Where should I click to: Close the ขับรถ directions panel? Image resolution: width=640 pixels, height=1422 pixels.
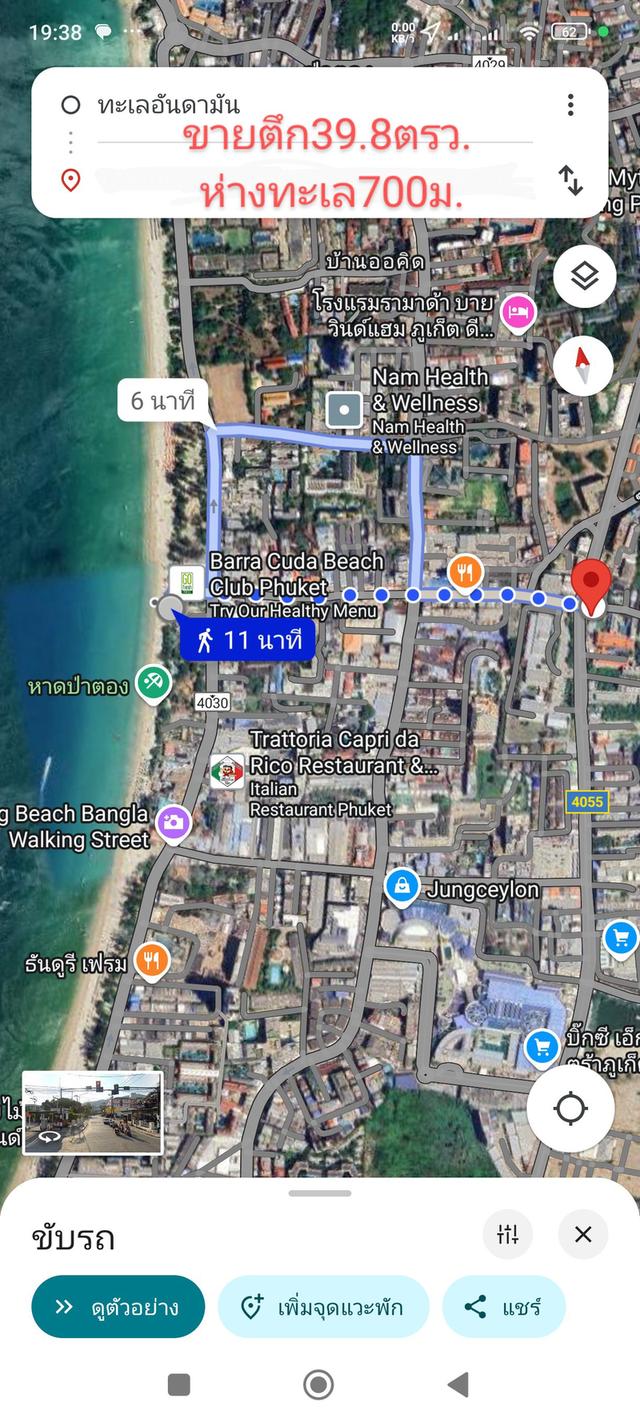click(x=583, y=1234)
